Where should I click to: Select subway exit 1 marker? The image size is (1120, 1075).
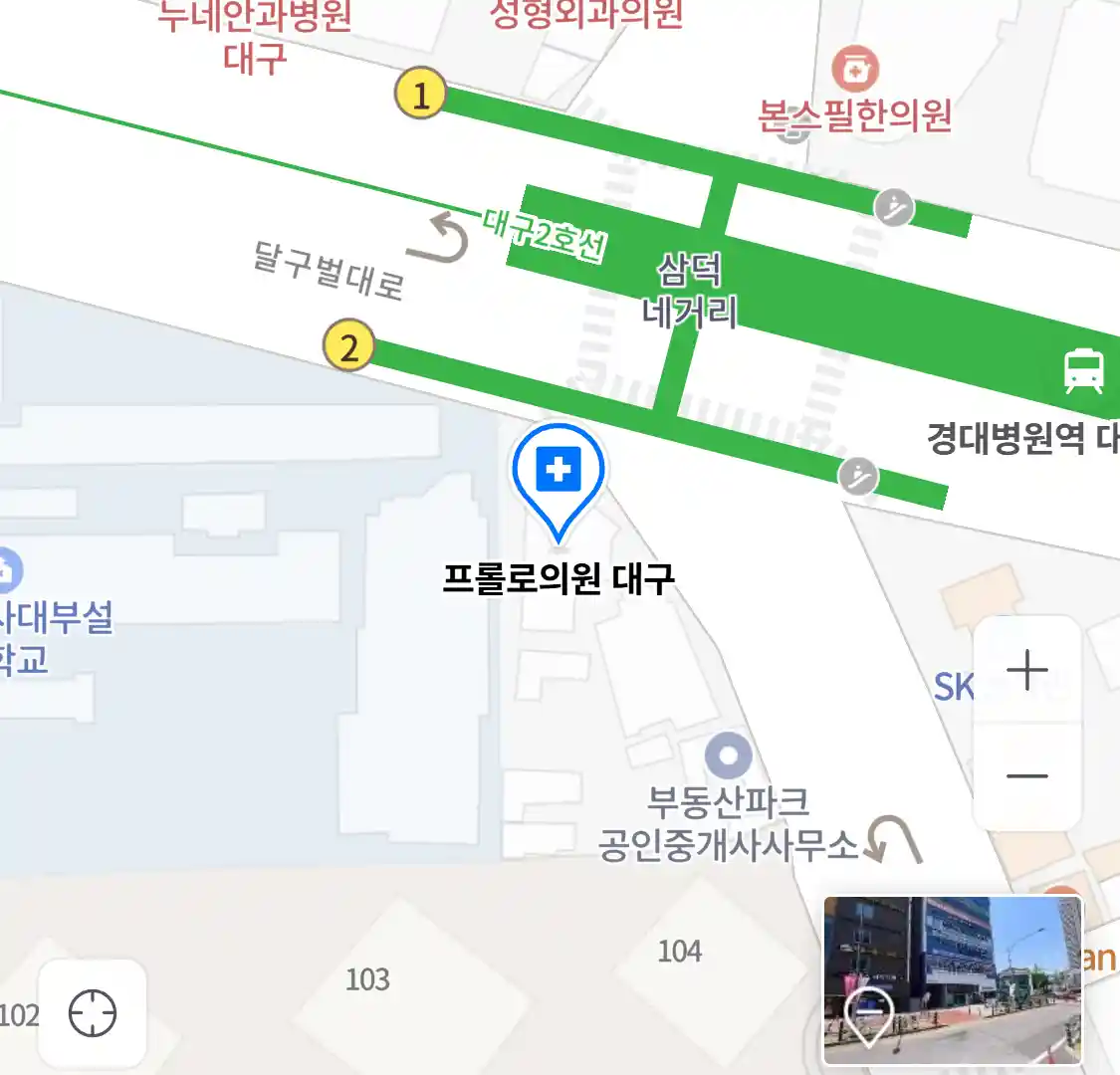(x=420, y=95)
